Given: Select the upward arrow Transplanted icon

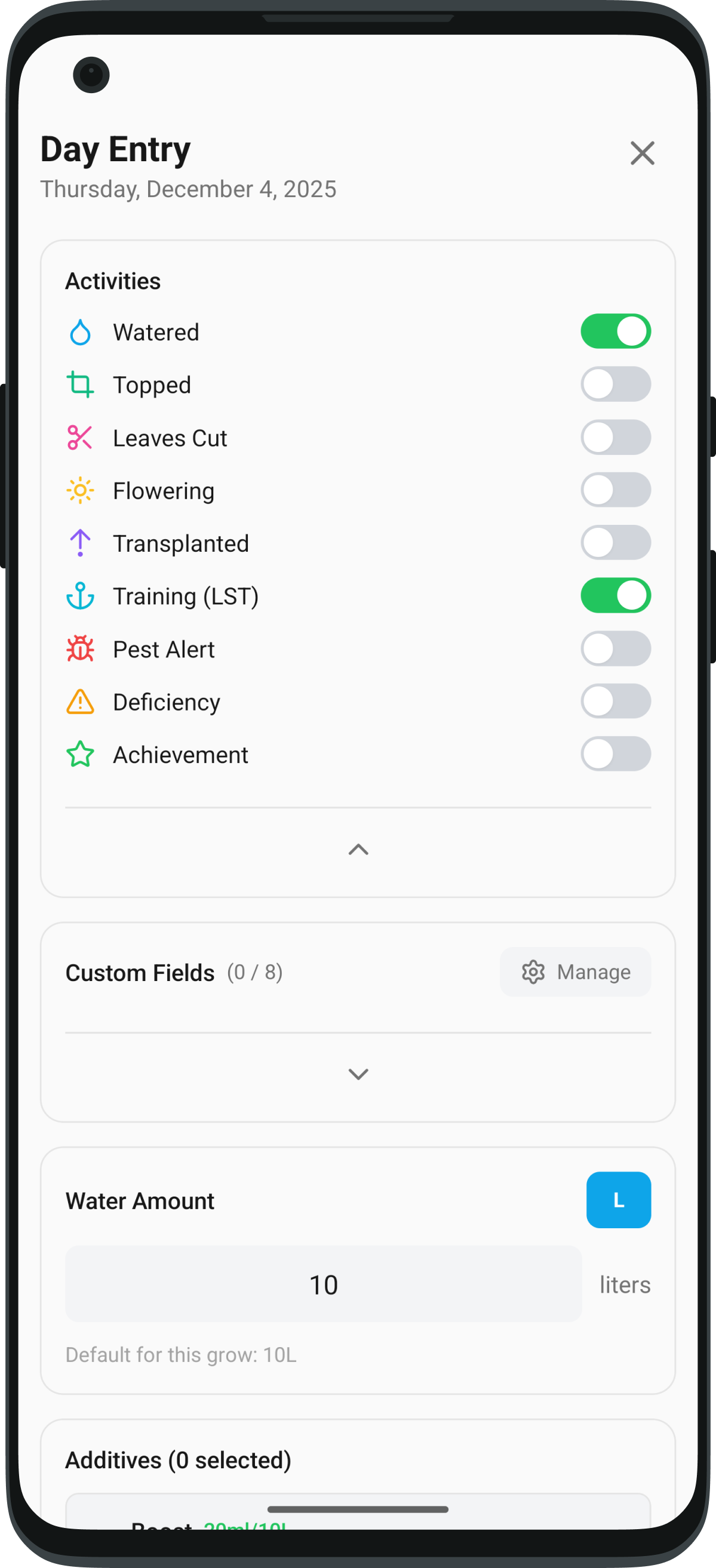Looking at the screenshot, I should point(80,543).
